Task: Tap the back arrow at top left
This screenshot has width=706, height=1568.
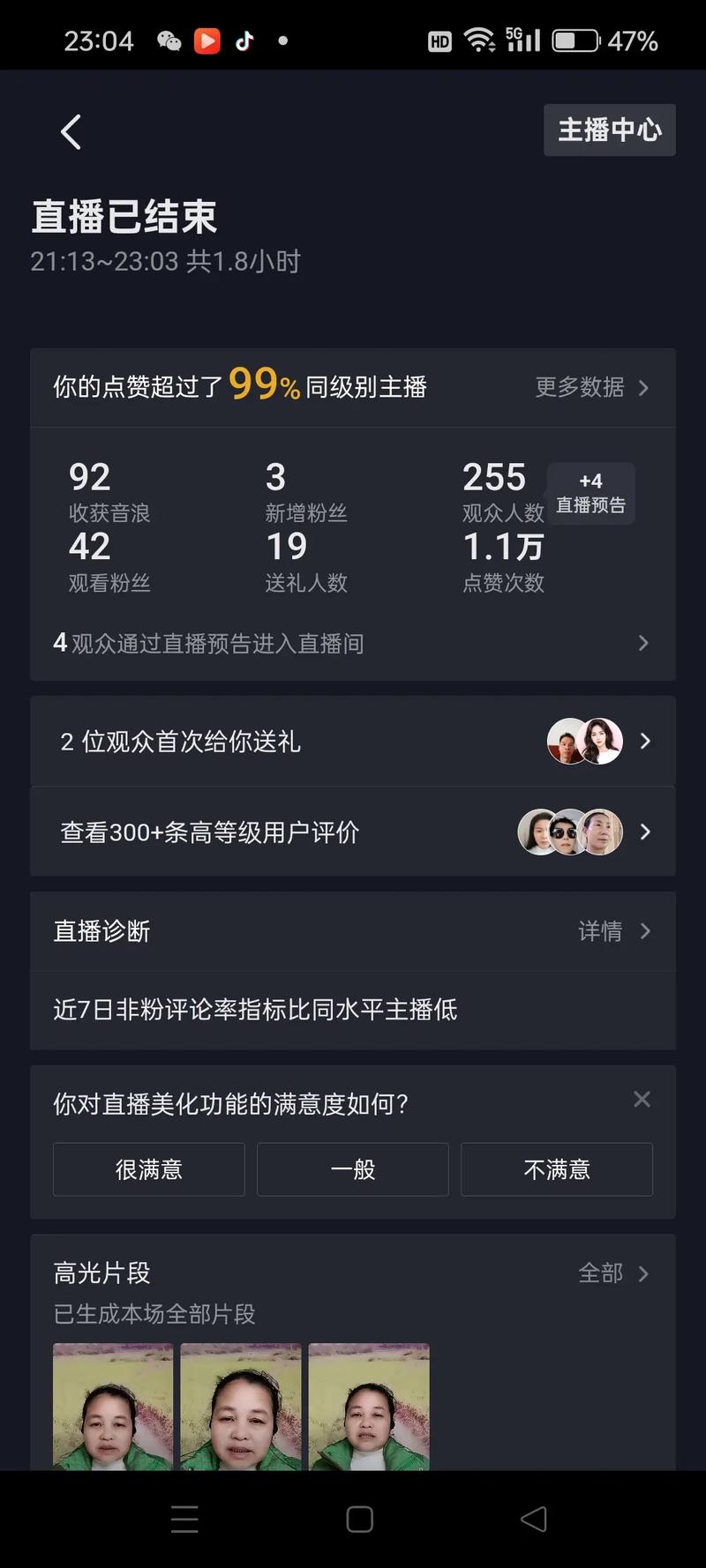Action: [x=71, y=131]
